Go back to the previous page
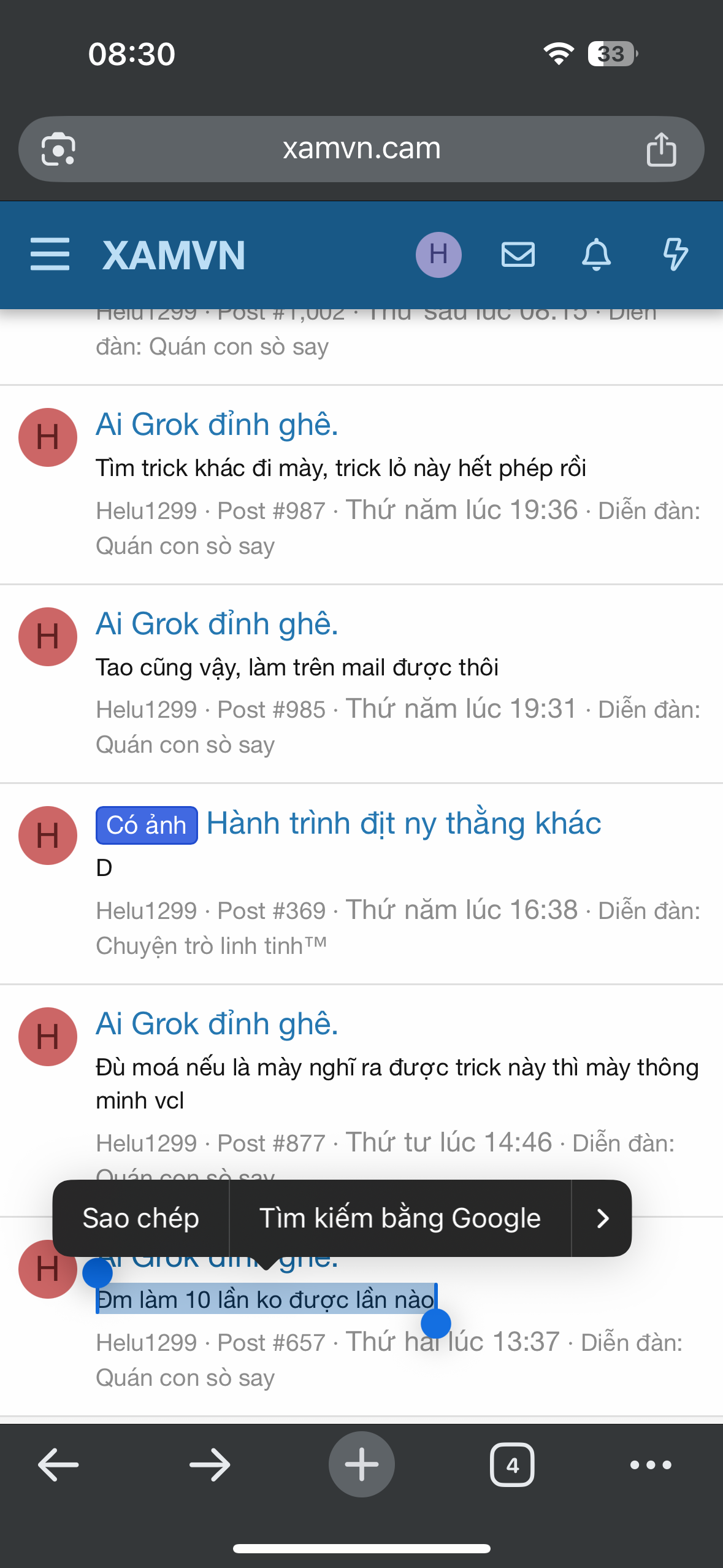Screen dimensions: 723x1568 pos(58,1465)
